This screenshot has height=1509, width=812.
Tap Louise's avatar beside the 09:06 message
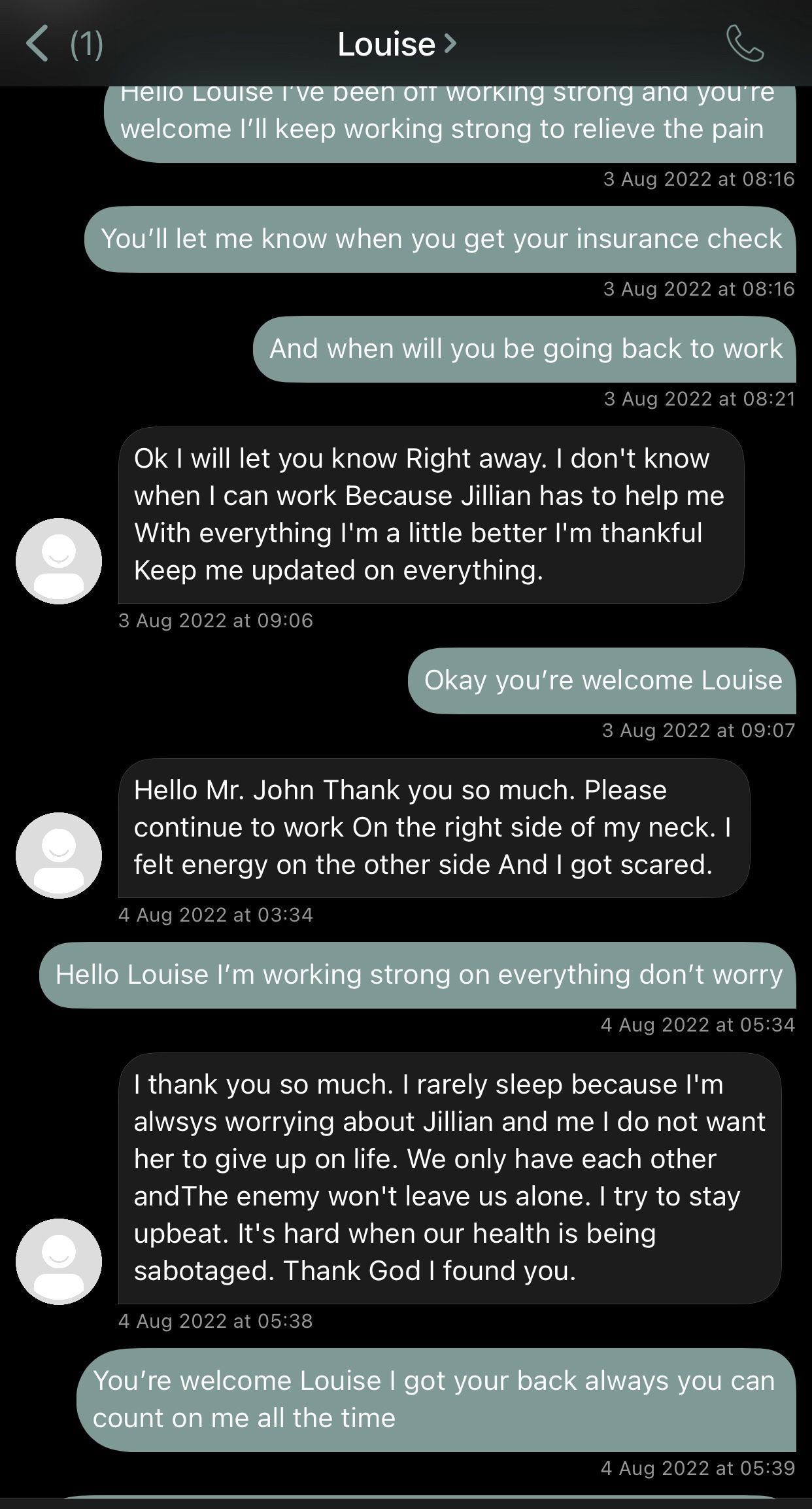pos(59,561)
